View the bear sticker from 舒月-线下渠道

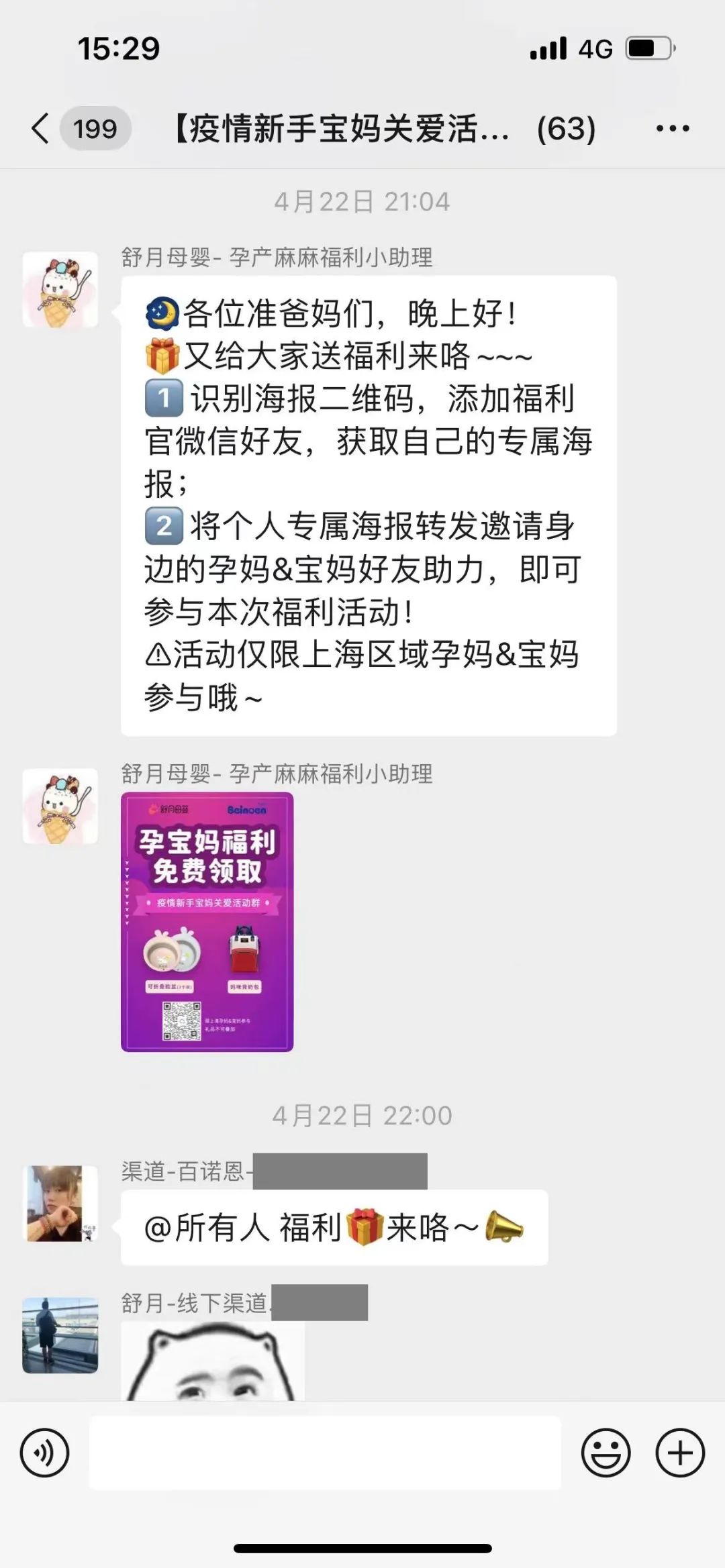[213, 1362]
